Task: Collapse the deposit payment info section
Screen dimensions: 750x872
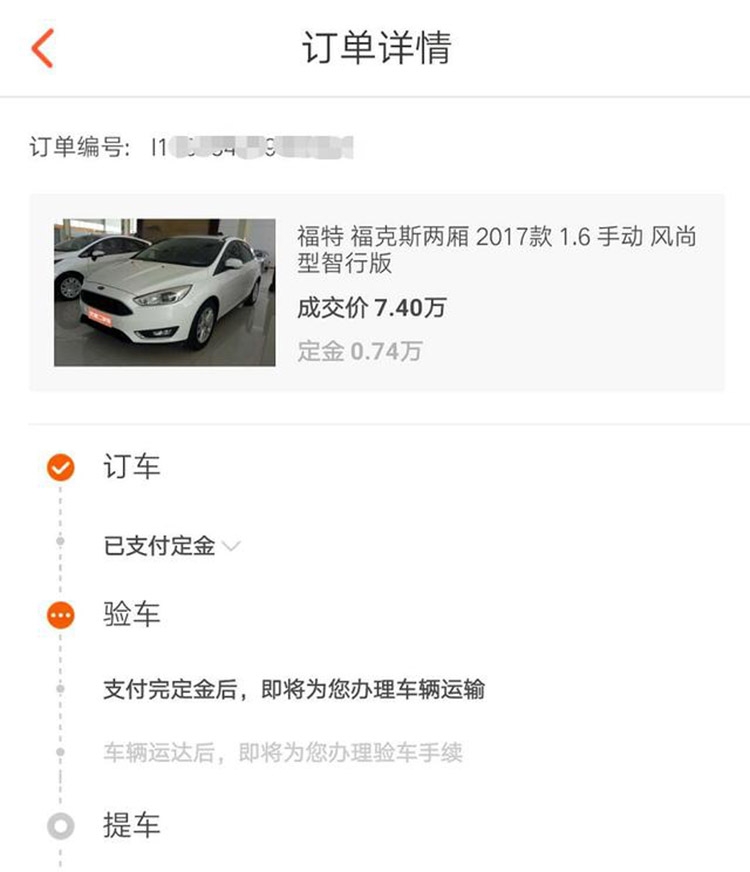Action: click(232, 547)
